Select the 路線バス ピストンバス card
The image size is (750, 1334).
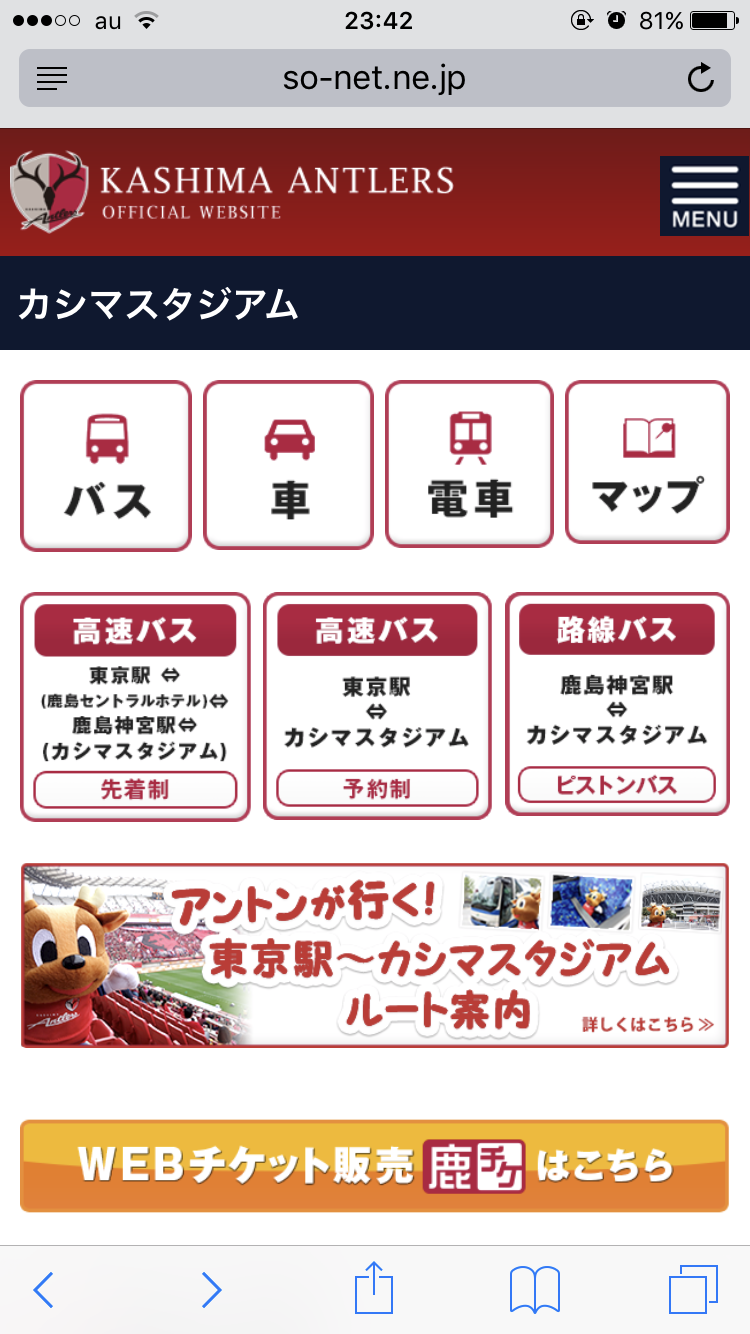point(617,704)
